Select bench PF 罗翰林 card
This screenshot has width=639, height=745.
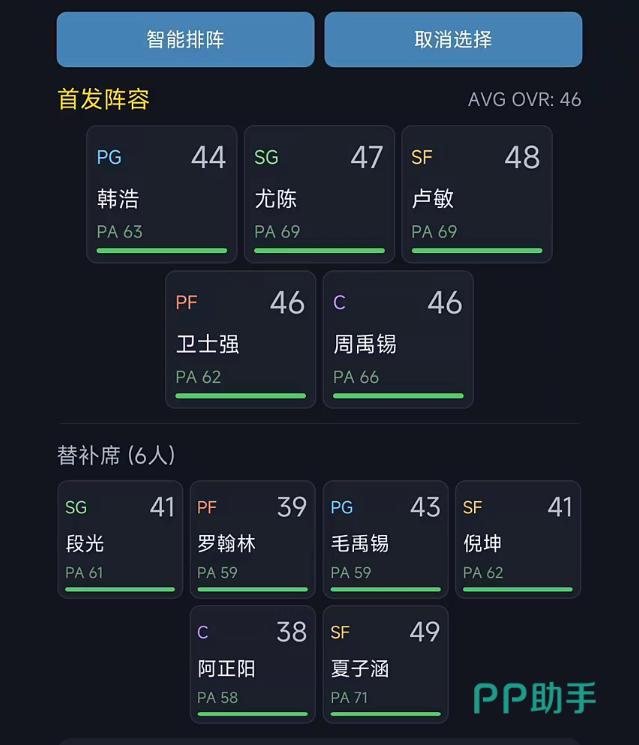(x=252, y=540)
